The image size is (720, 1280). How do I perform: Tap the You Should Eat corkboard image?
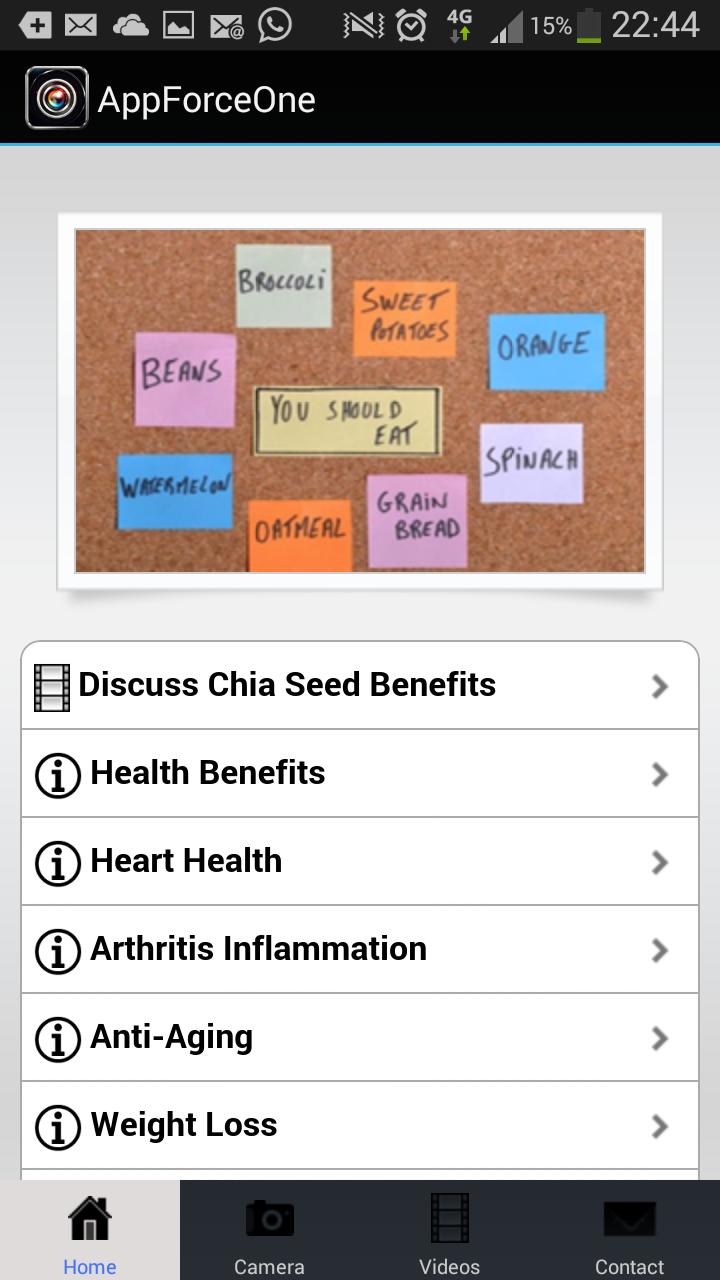pos(360,400)
